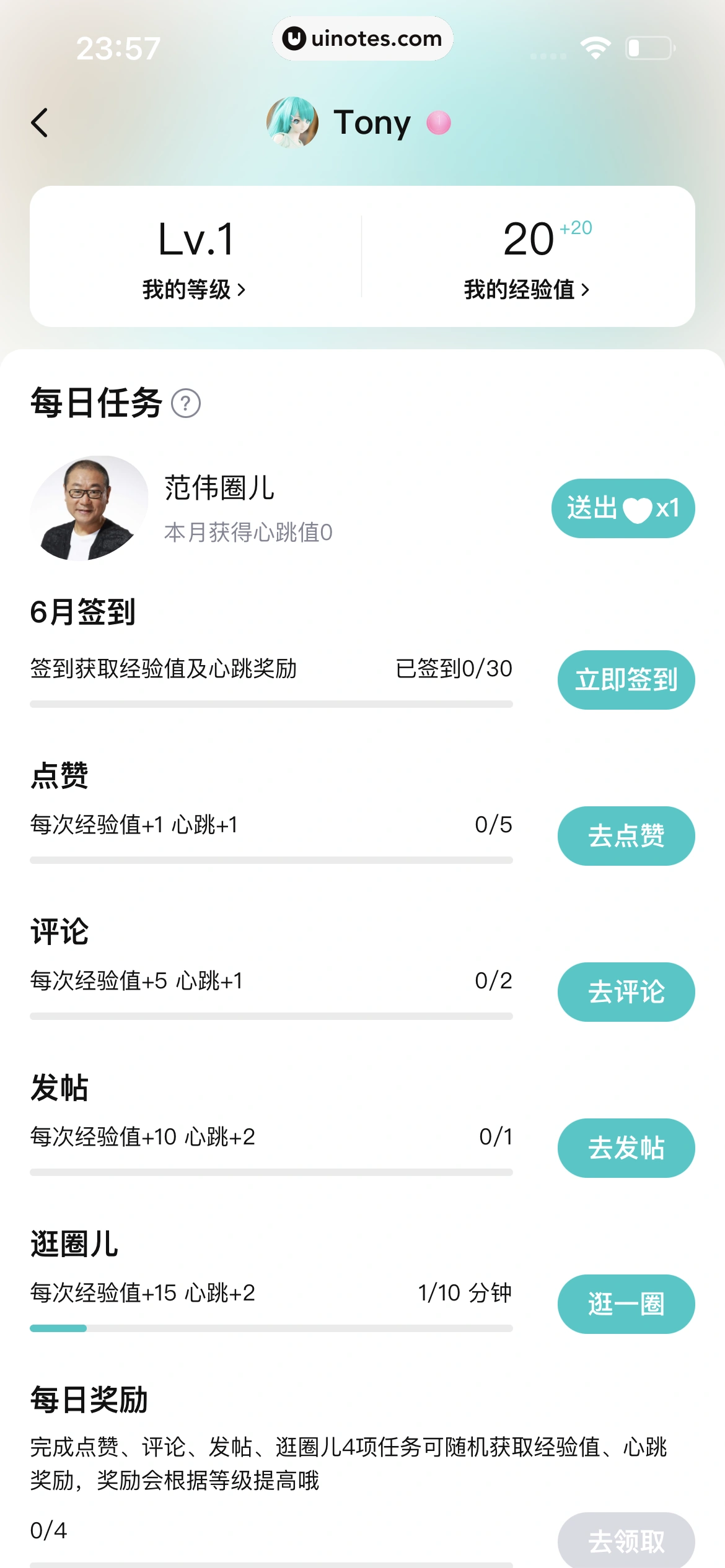This screenshot has height=1568, width=725.
Task: Send one heart to 范伟圈儿
Action: click(623, 508)
